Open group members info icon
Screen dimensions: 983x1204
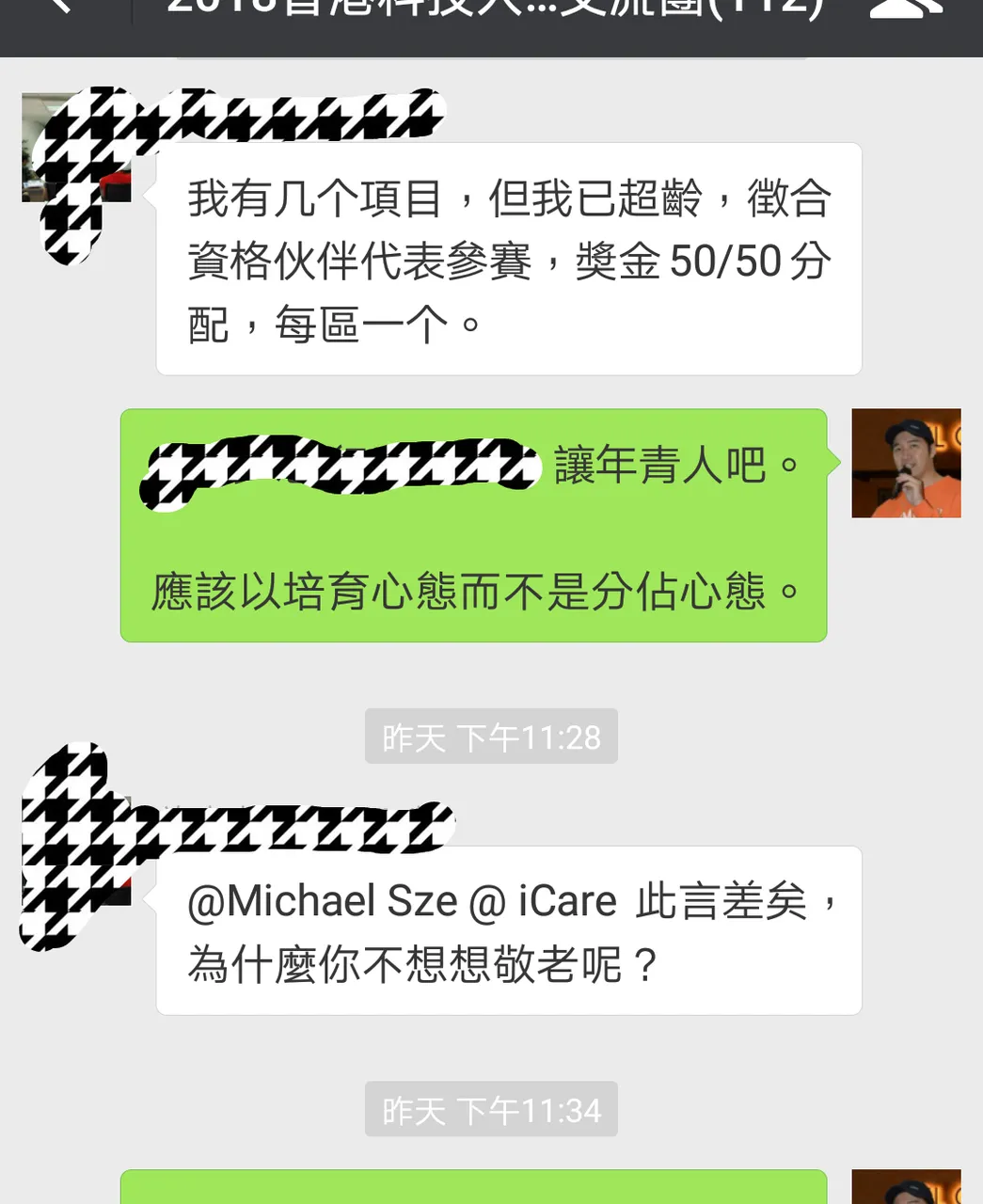point(906,8)
